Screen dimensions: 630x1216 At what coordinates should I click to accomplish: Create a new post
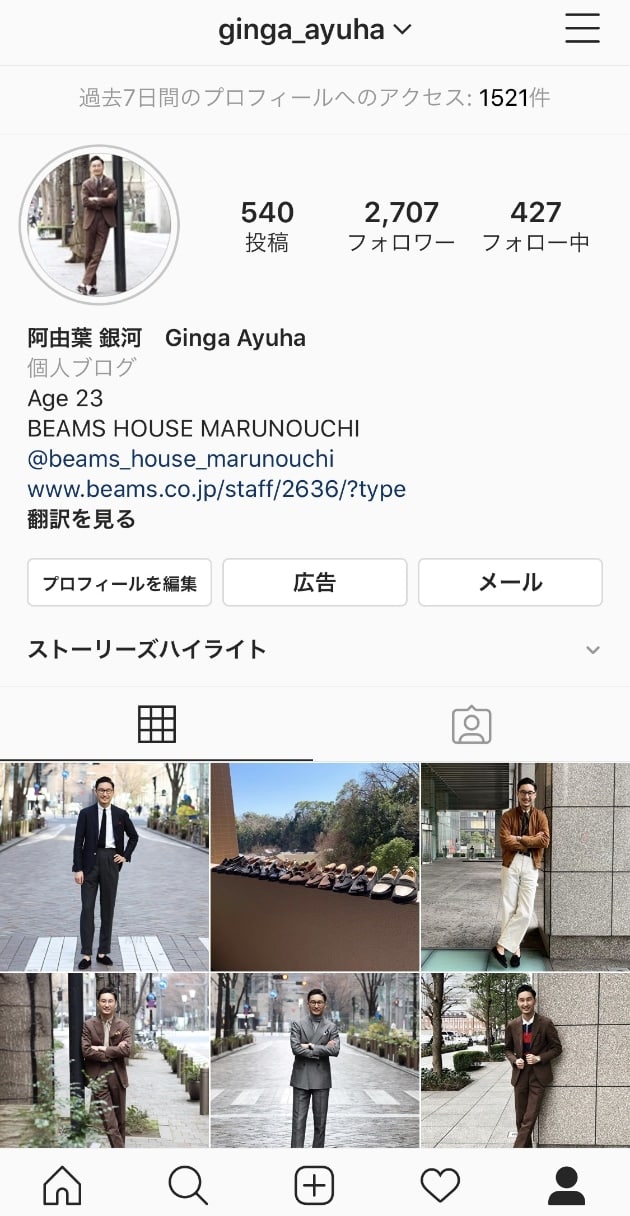[x=314, y=1185]
